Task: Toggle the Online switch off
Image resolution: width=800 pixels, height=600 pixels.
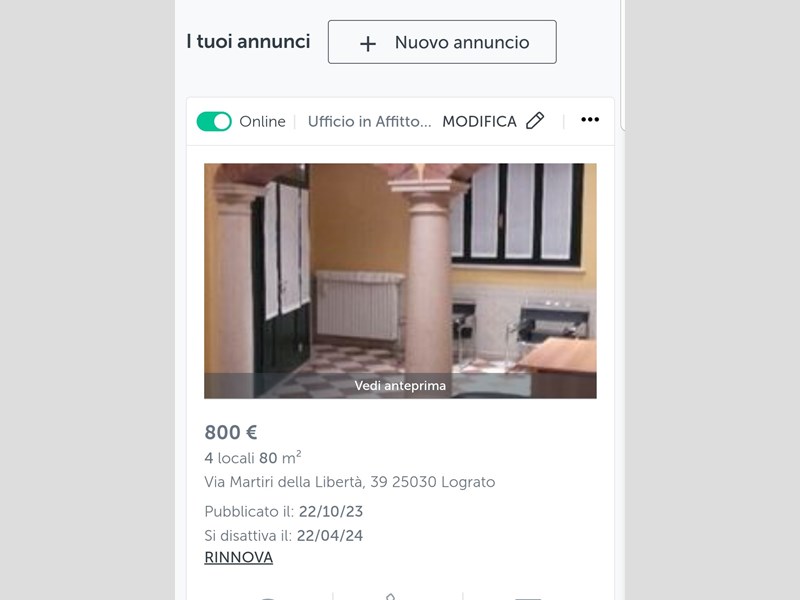Action: coord(214,121)
